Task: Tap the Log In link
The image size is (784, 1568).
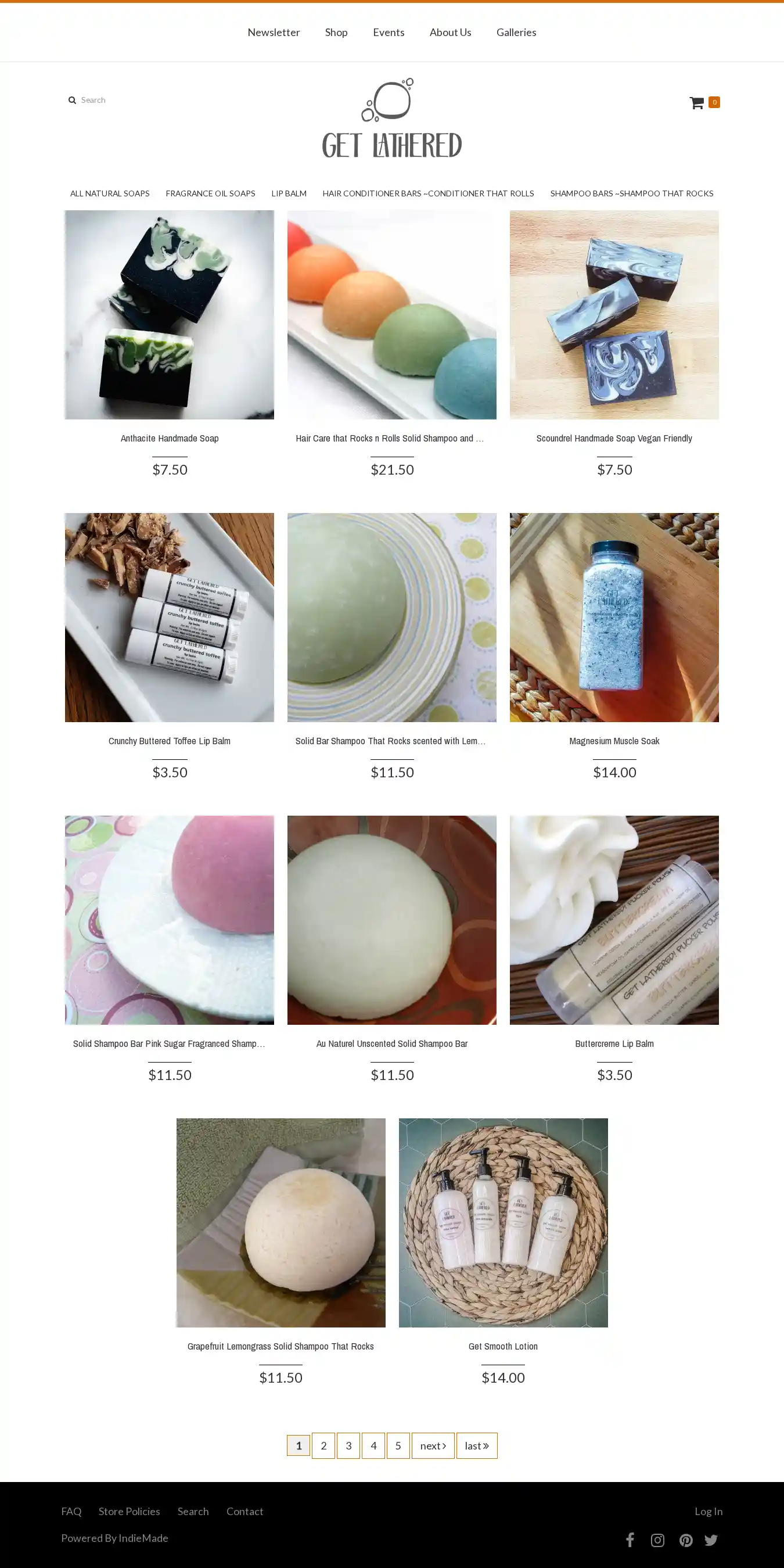Action: [708, 1511]
